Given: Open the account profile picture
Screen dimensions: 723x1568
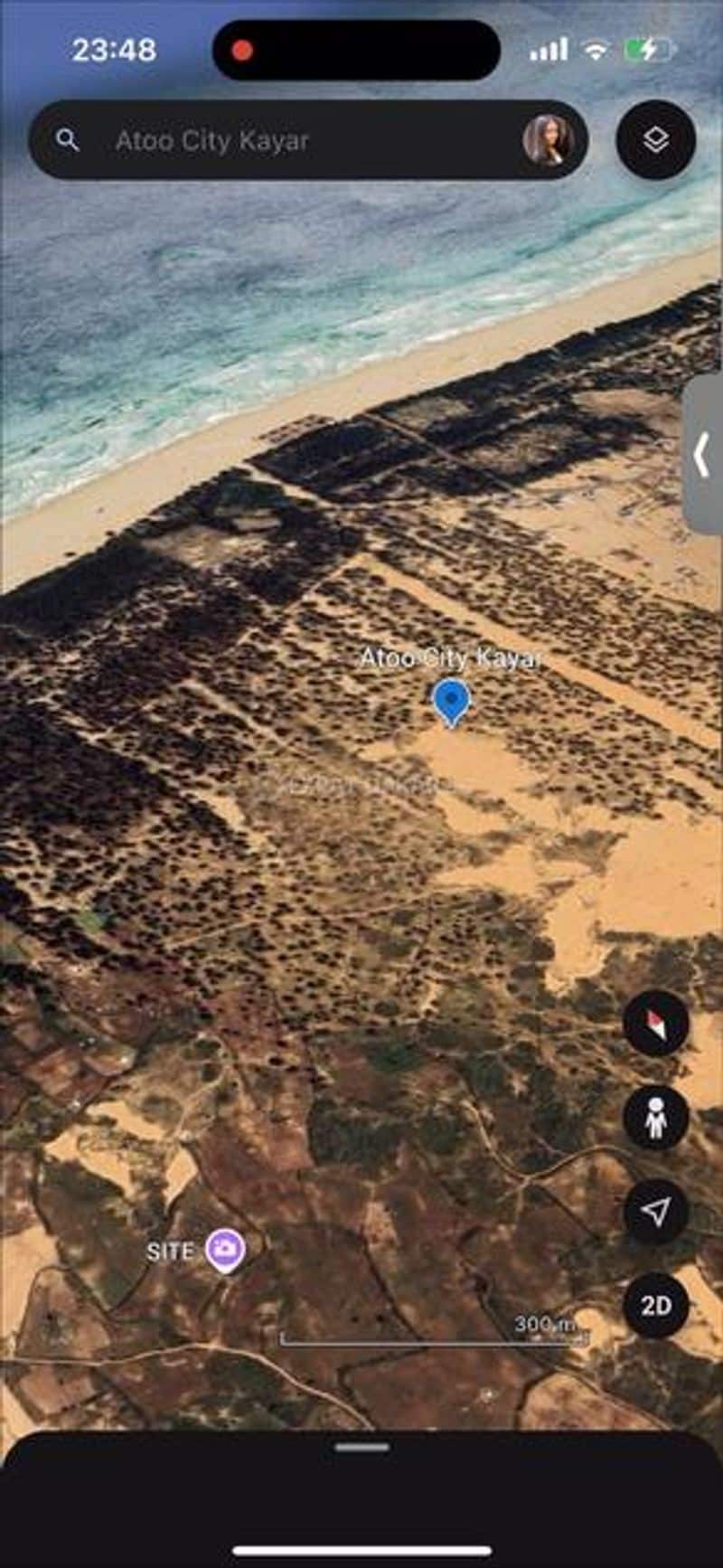Looking at the screenshot, I should point(548,140).
